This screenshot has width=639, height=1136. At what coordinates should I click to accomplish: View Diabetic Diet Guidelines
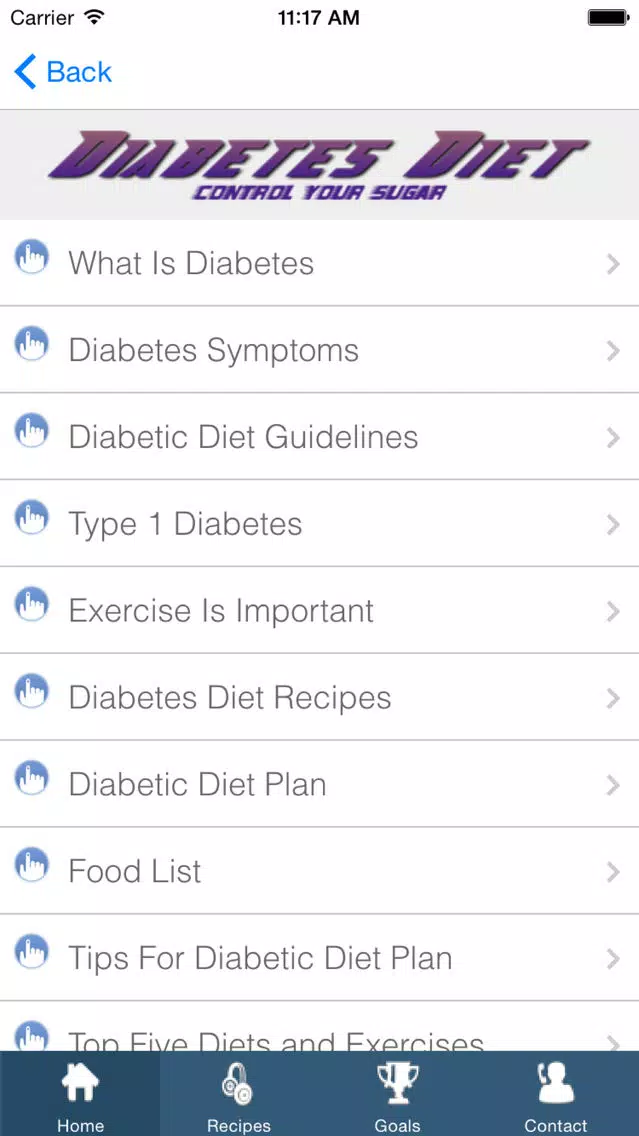320,436
